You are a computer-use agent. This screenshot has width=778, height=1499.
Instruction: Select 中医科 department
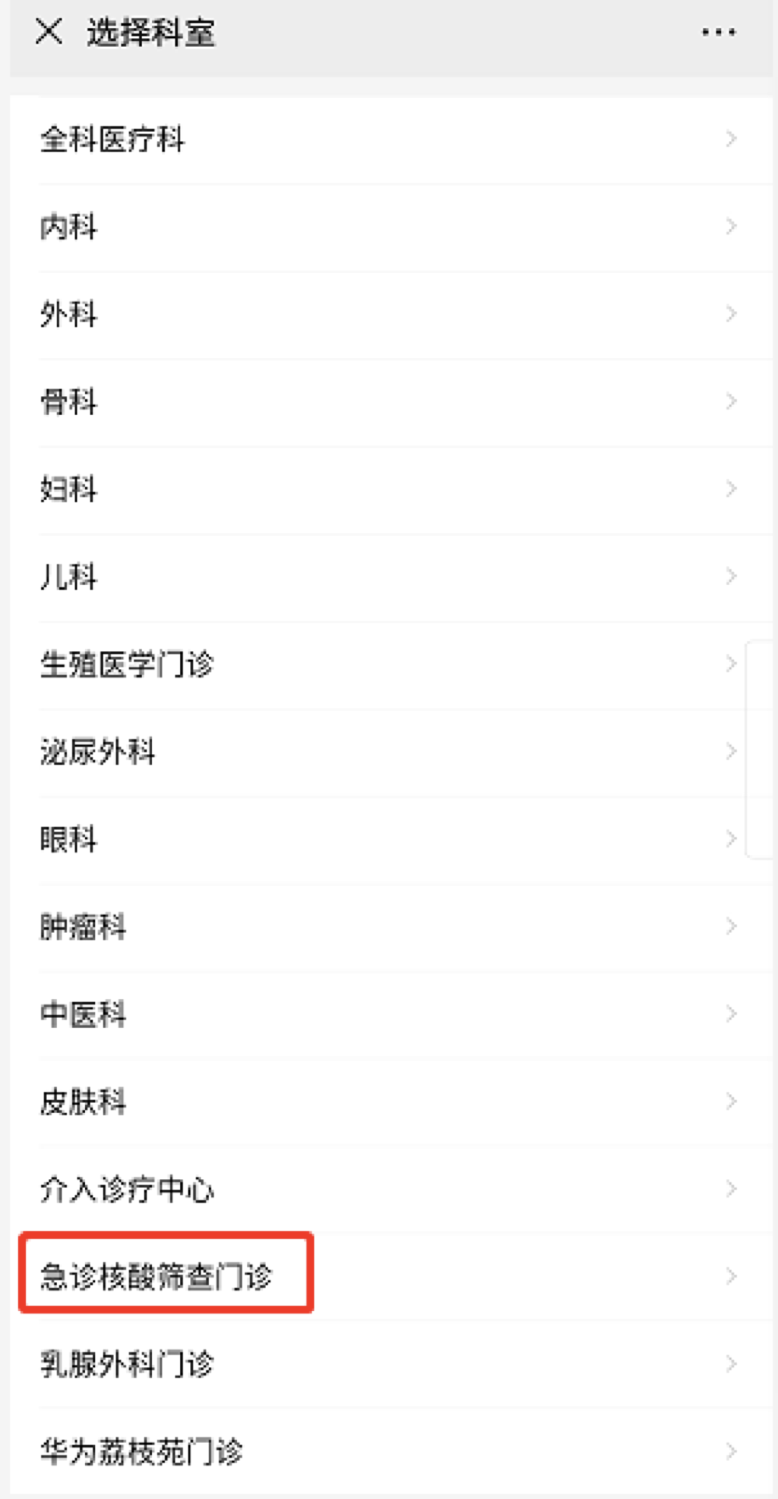pyautogui.click(x=388, y=1015)
